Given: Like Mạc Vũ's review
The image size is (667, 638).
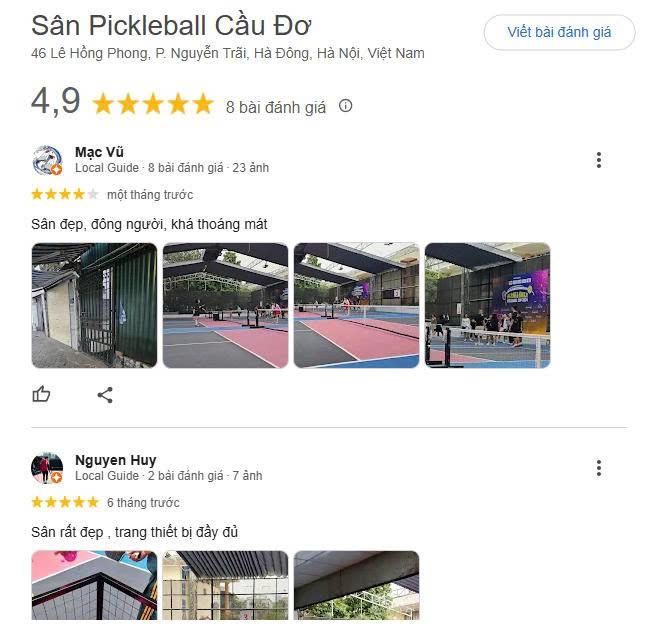Looking at the screenshot, I should tap(41, 394).
